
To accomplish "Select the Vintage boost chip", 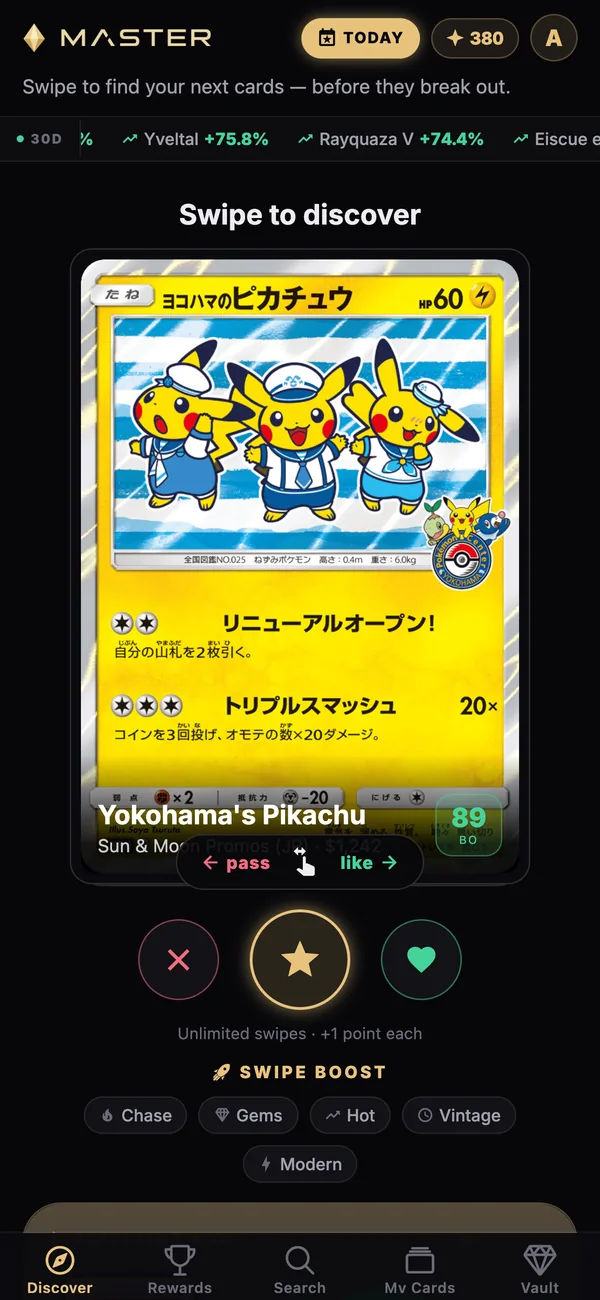I will 459,1115.
